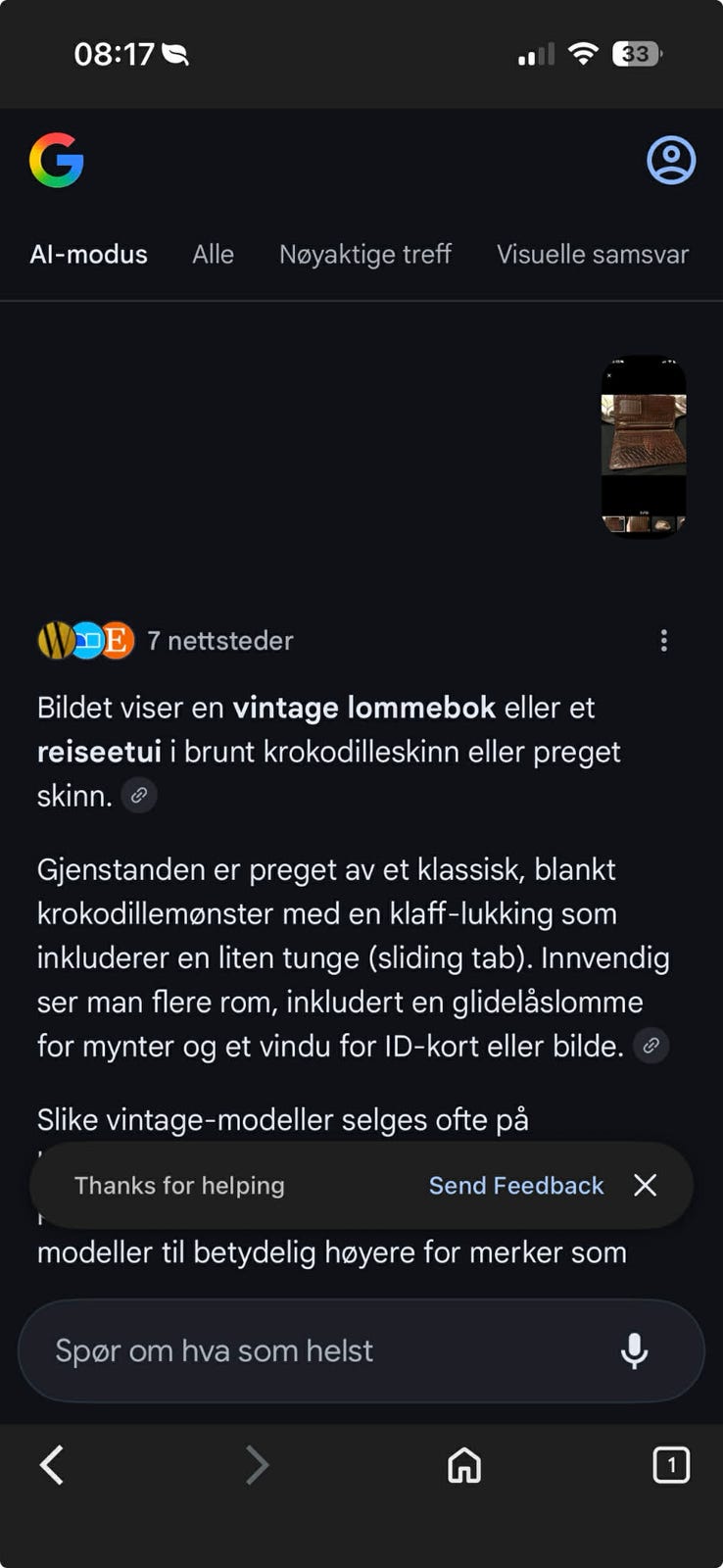Viewport: 723px width, 1568px height.
Task: Select the home icon in bottom bar
Action: click(x=463, y=1466)
